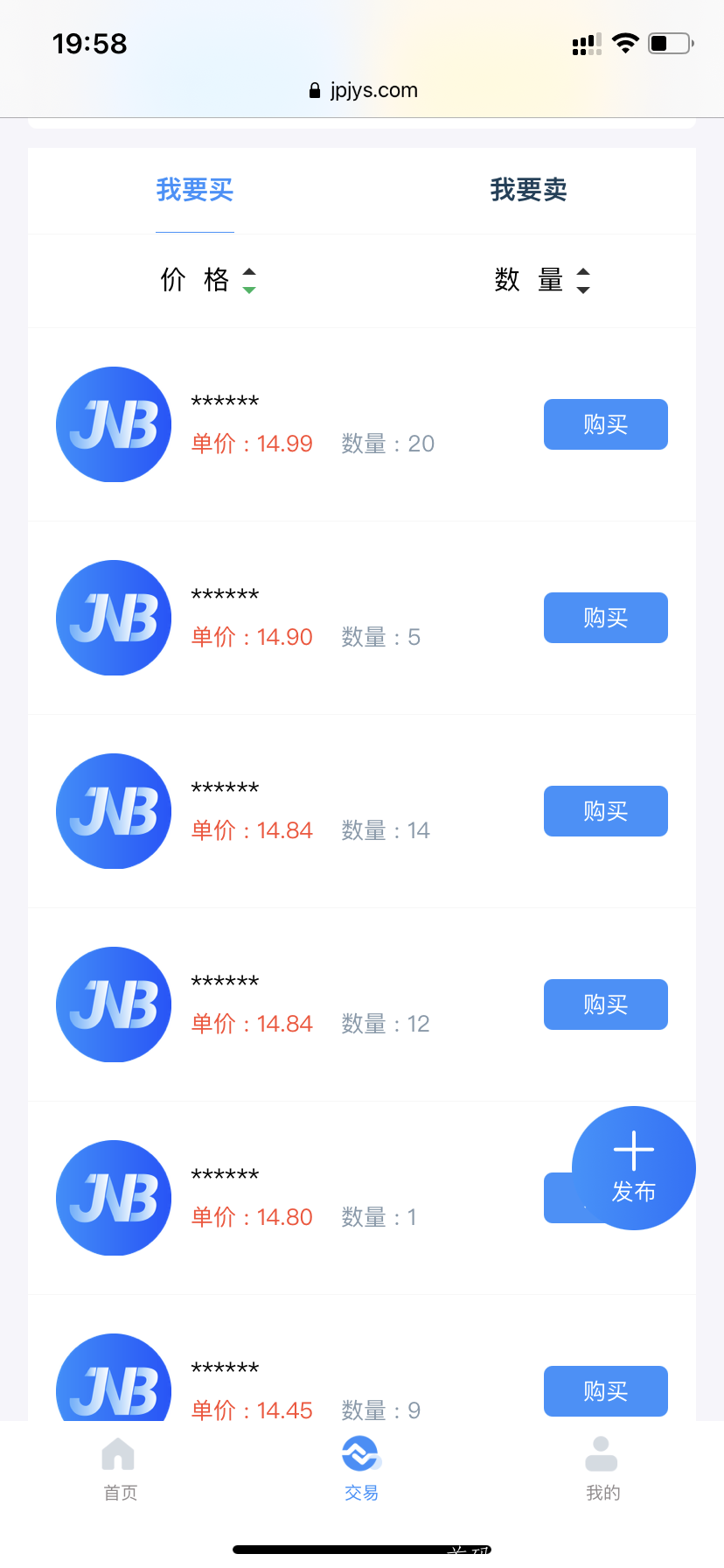724x1568 pixels.
Task: Click the JNB coin logo on the 14.80 listing
Action: 113,1198
